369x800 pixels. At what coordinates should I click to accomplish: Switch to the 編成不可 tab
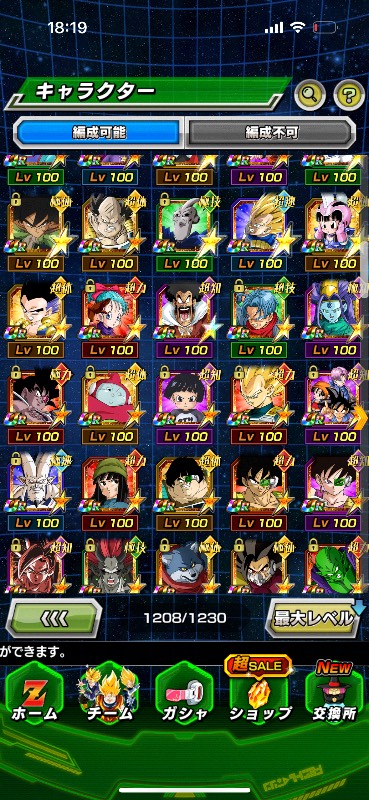(x=270, y=133)
